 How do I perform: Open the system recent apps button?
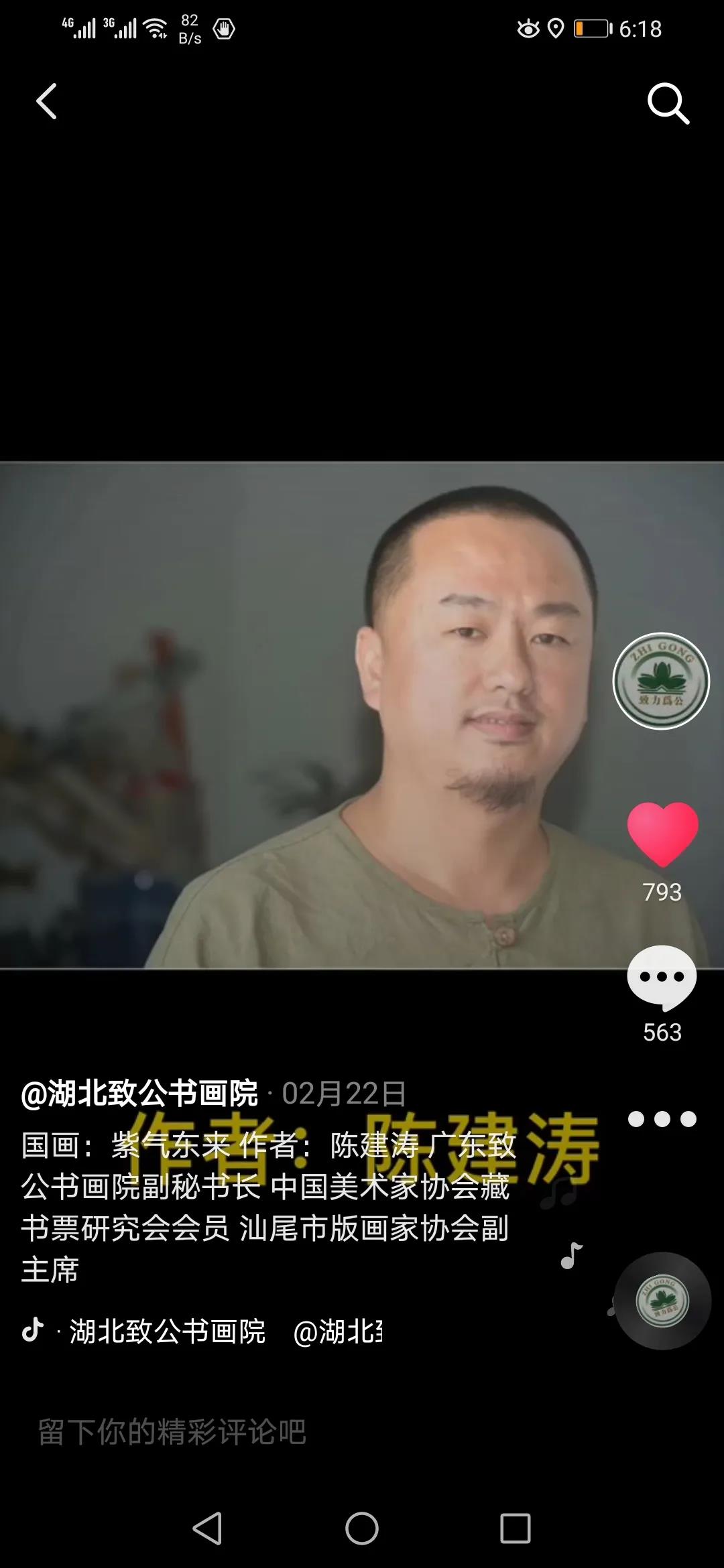(x=515, y=1529)
